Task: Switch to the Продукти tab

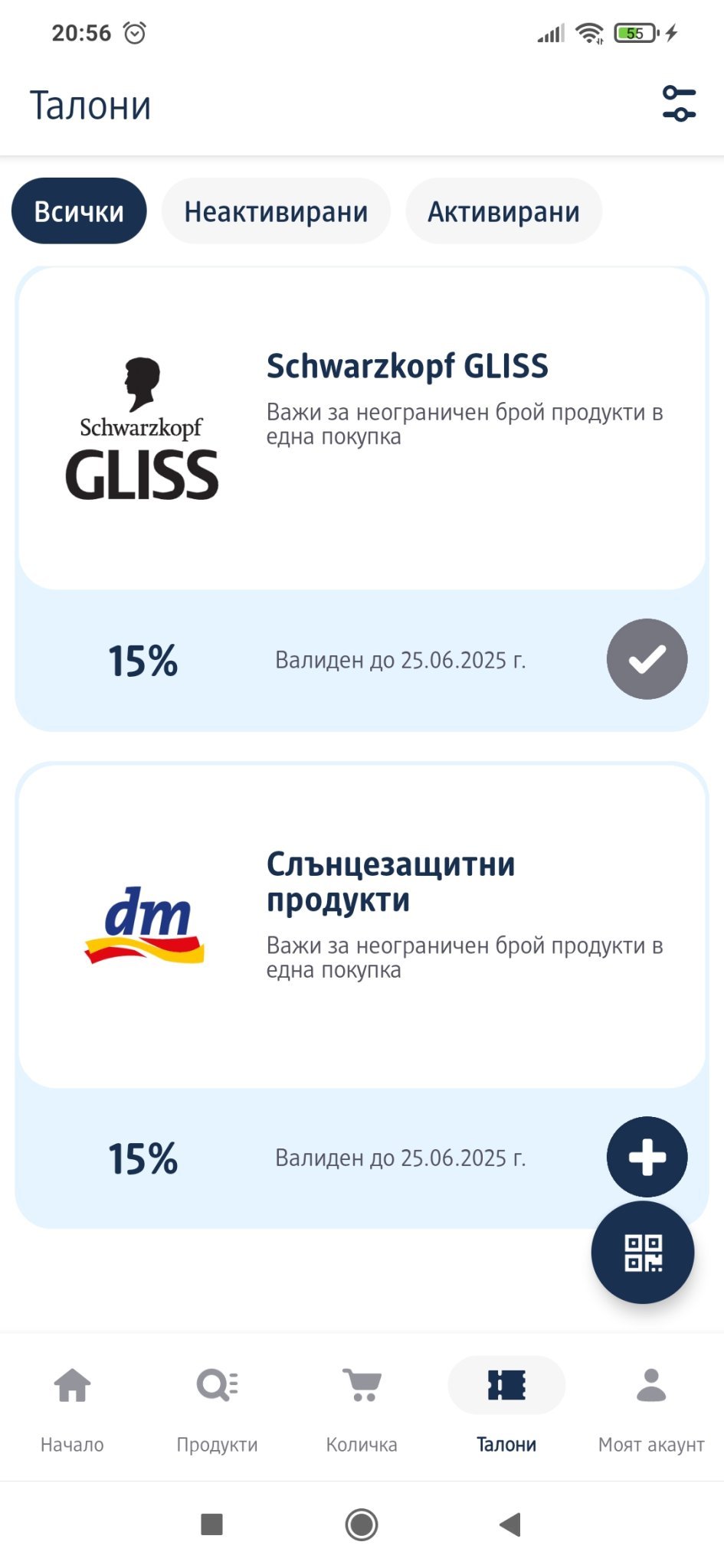Action: (217, 1409)
